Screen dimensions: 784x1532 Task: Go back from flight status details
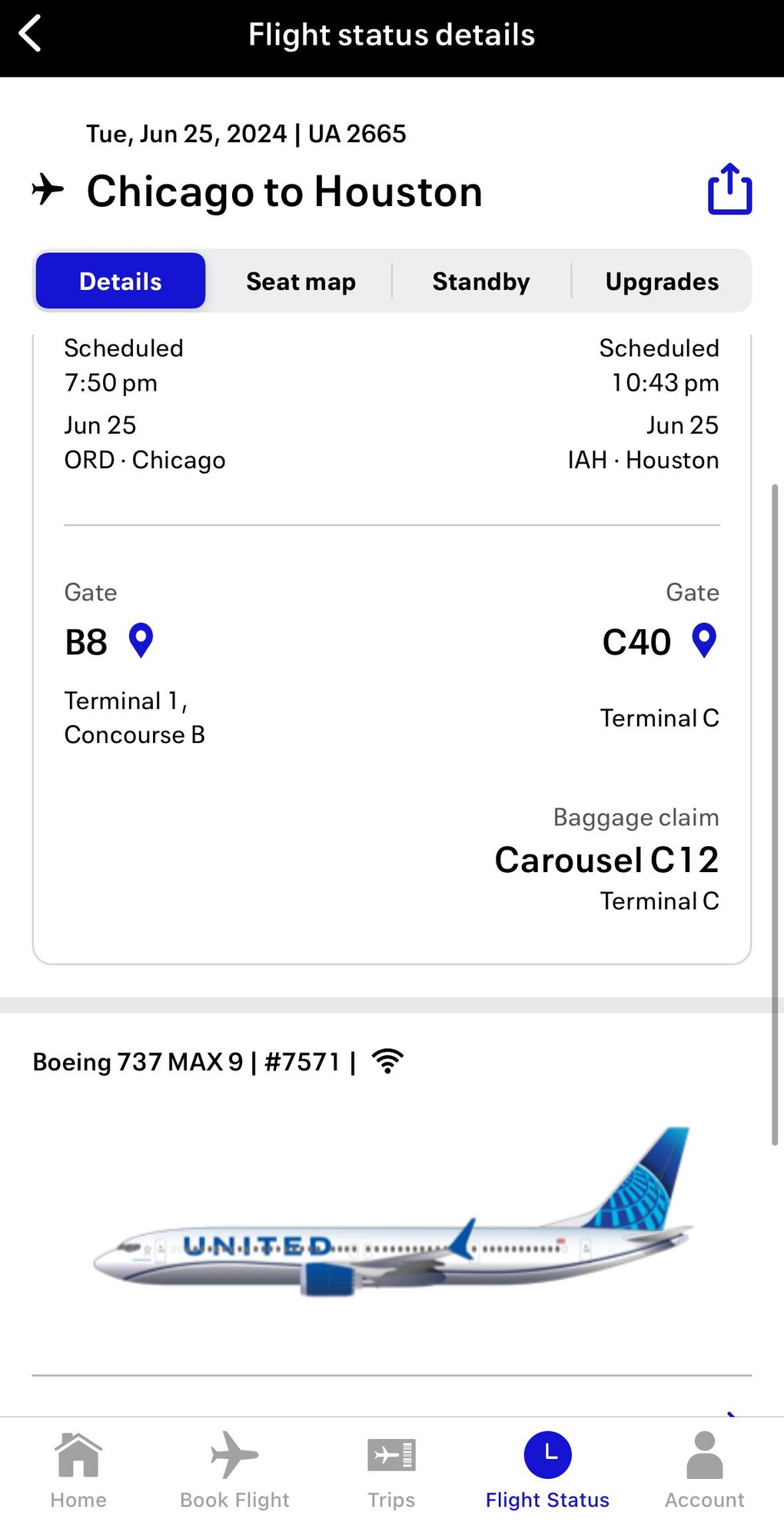[x=31, y=35]
